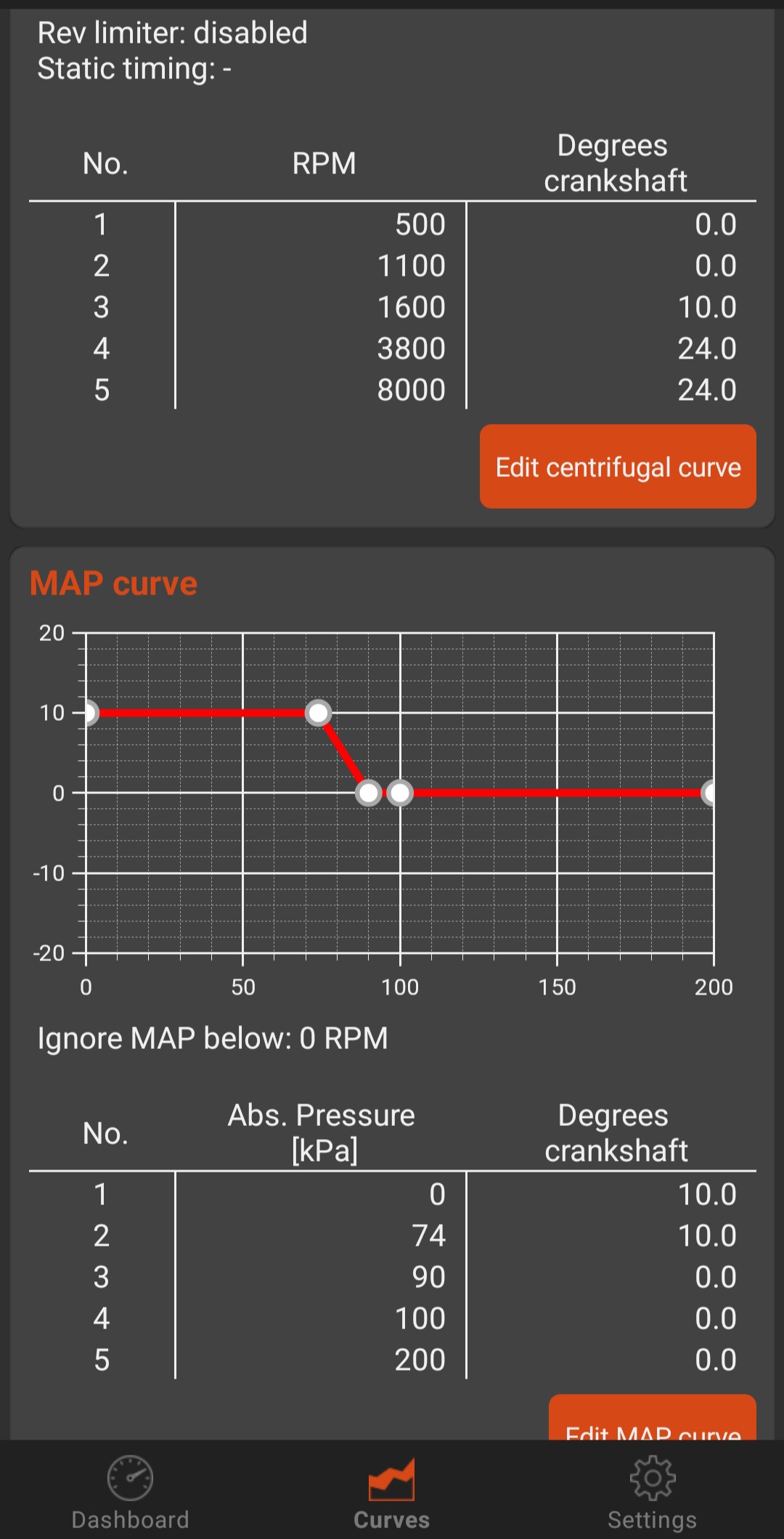Viewport: 784px width, 1539px height.
Task: Tap the Edit centrifugal curve button
Action: [618, 467]
